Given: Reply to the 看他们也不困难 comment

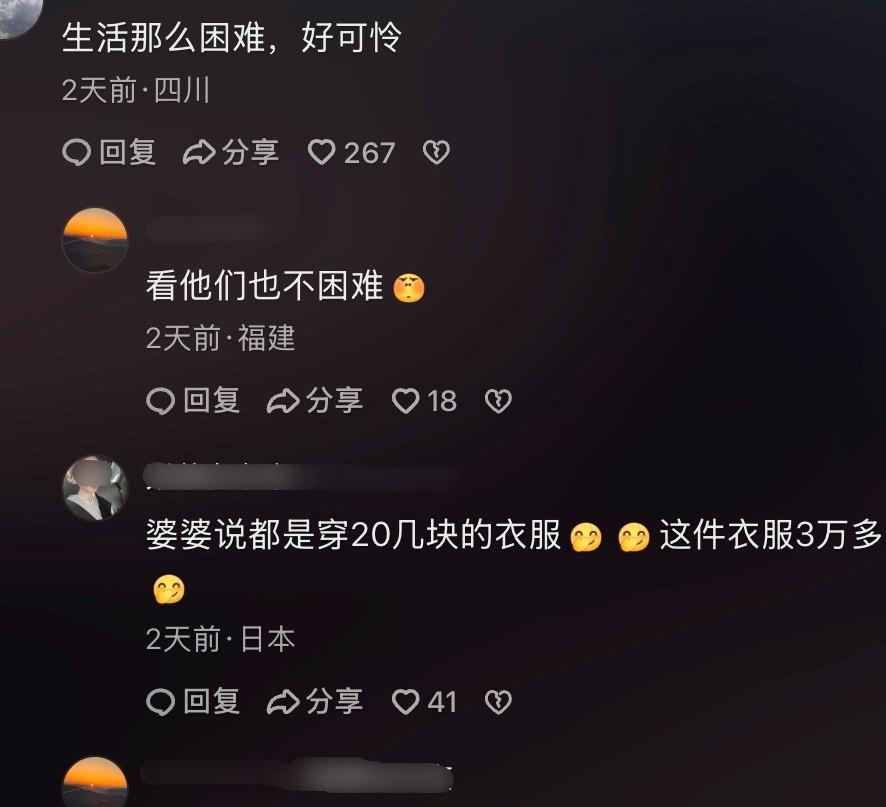Looking at the screenshot, I should pyautogui.click(x=193, y=401).
